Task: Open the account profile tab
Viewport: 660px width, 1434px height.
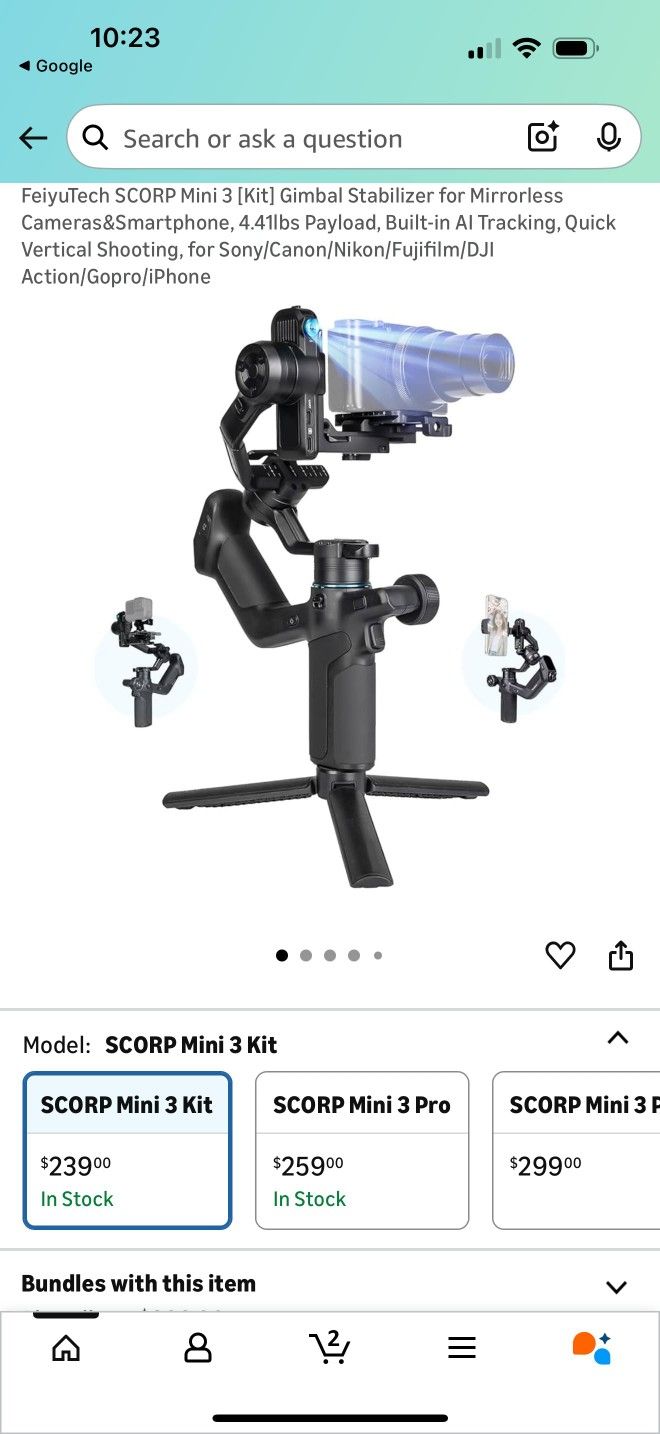Action: pyautogui.click(x=198, y=1348)
